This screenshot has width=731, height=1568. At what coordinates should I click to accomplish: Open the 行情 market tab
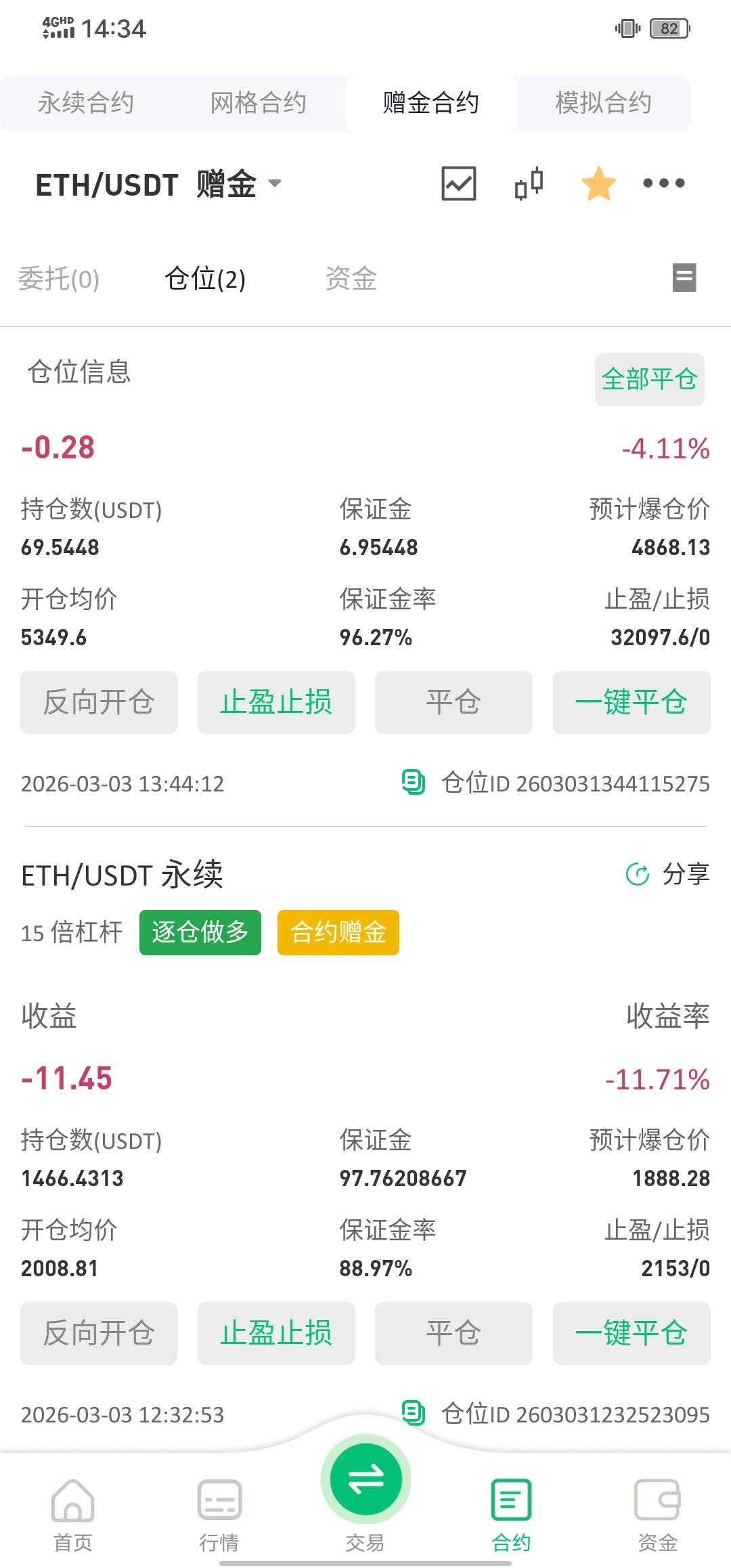pyautogui.click(x=219, y=1516)
